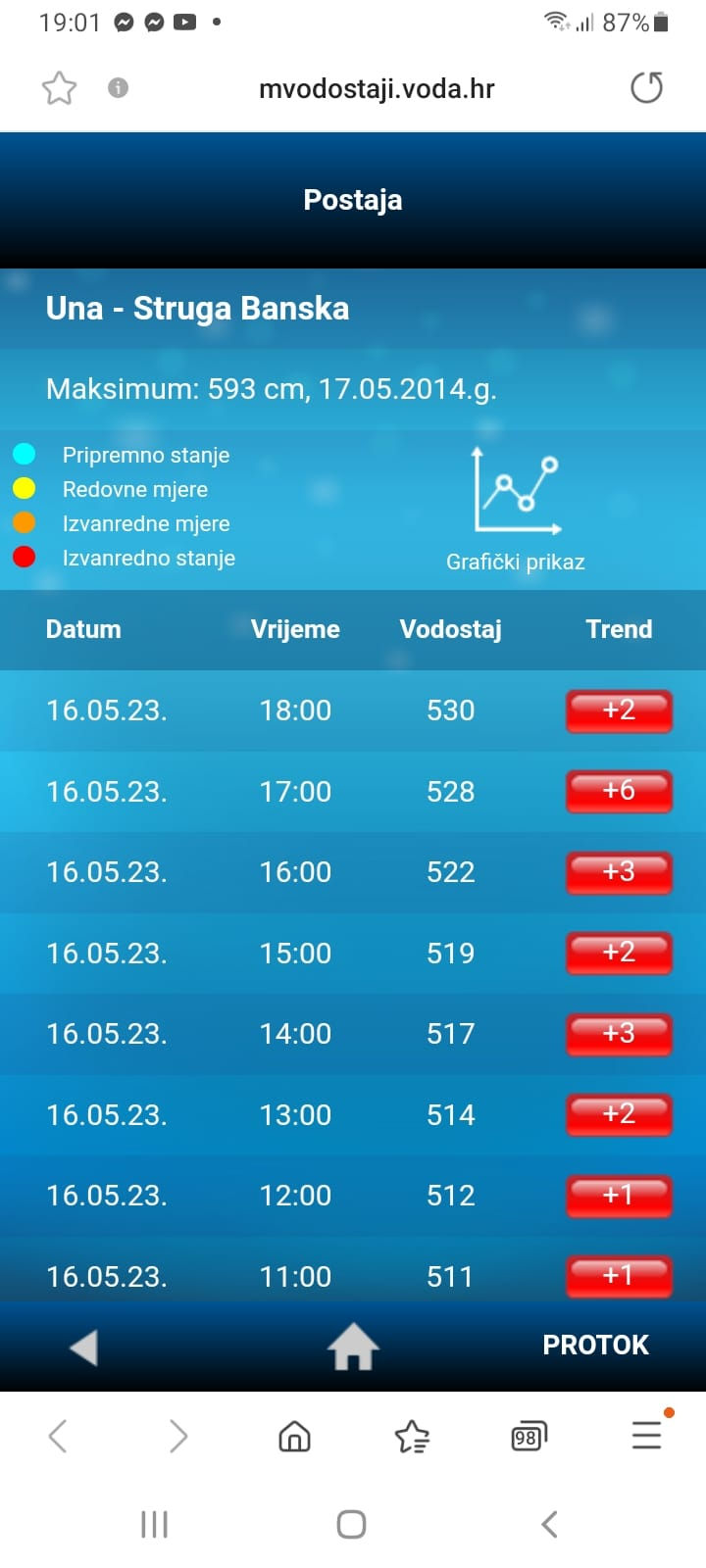This screenshot has height=1568, width=706.
Task: Go to the system home screen
Action: pyautogui.click(x=351, y=1524)
